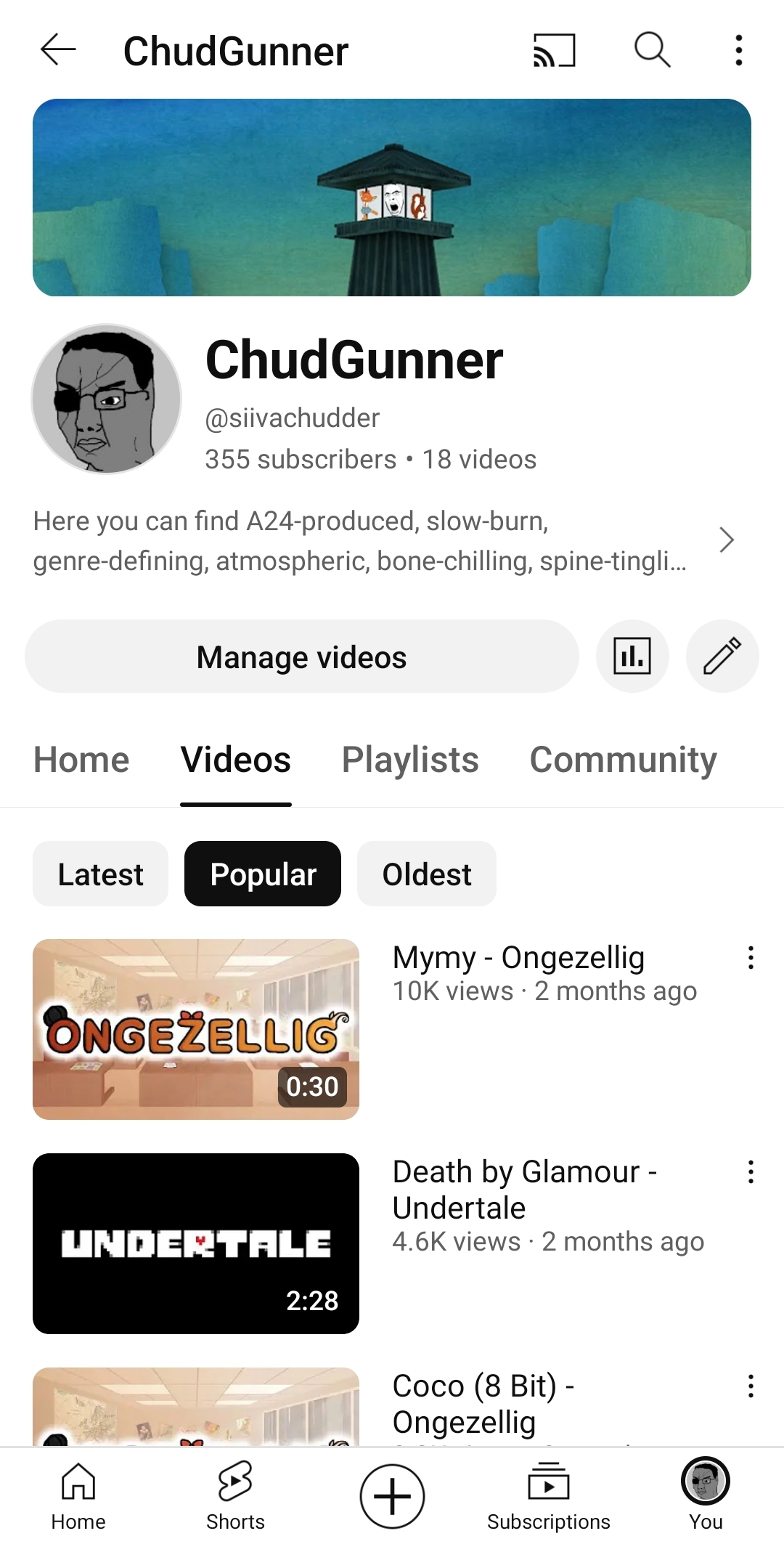Expand the channel description
Screen dimensions: 784x1544
coord(726,540)
